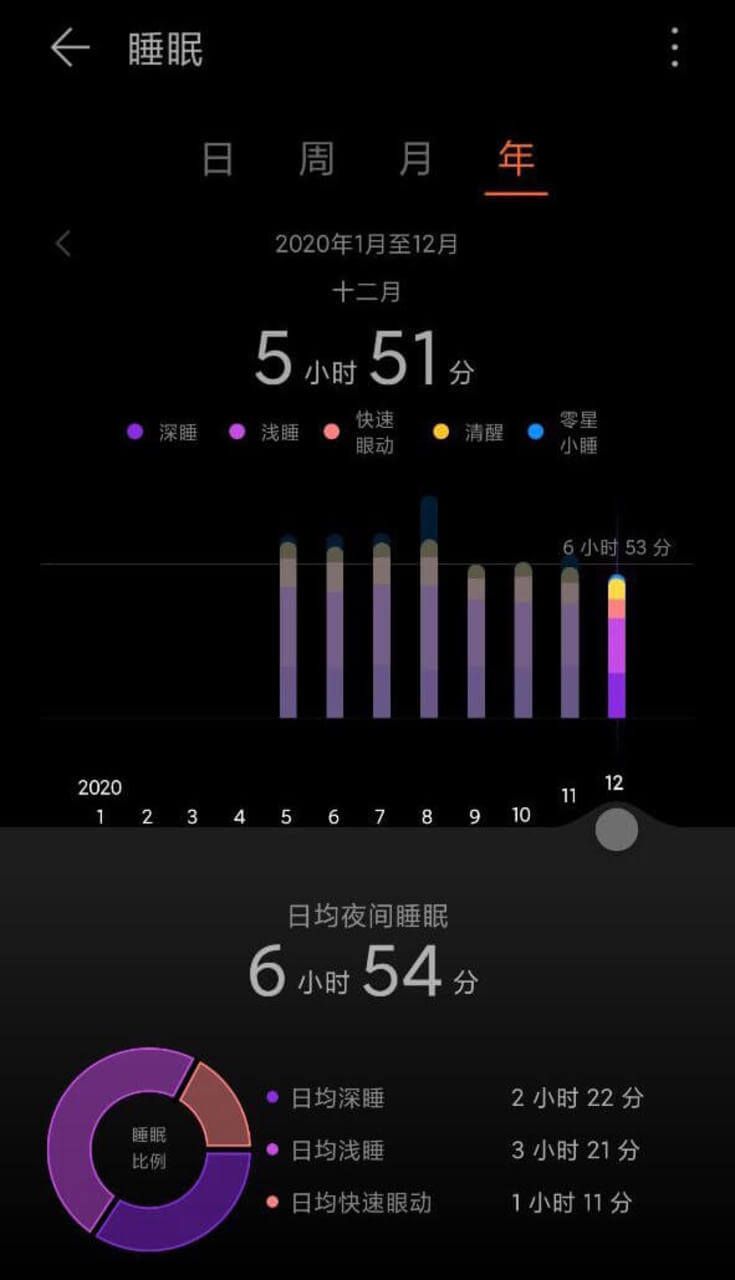735x1280 pixels.
Task: Open the three-dot overflow menu
Action: [x=675, y=47]
